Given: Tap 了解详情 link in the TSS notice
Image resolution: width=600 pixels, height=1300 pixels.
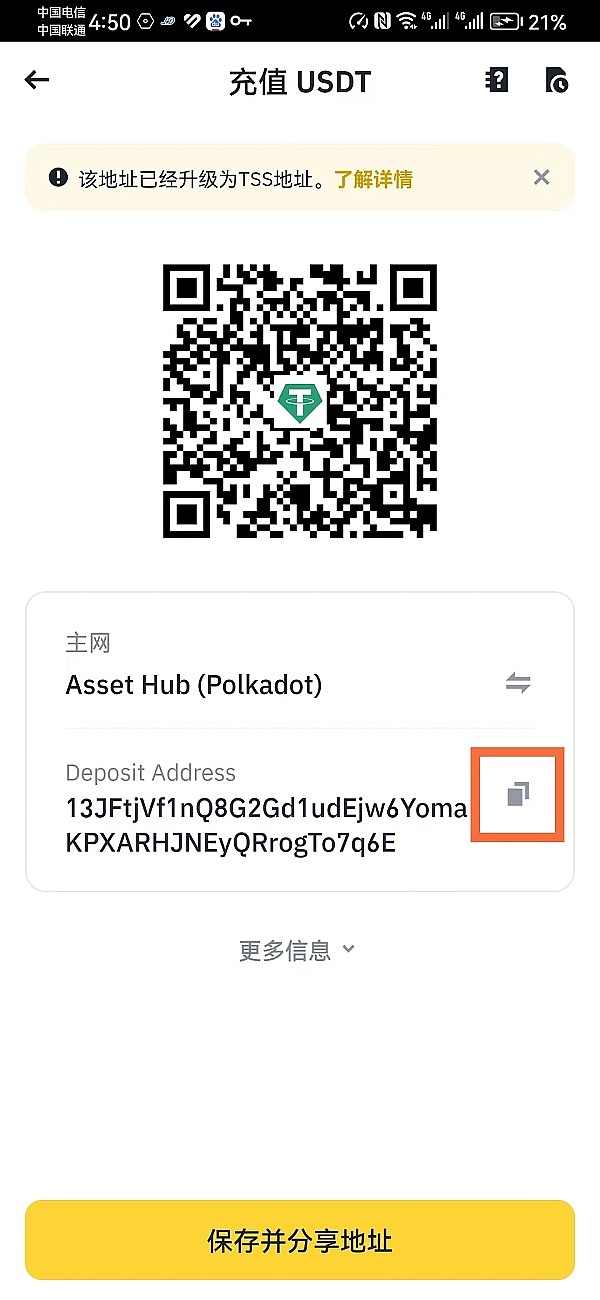Looking at the screenshot, I should (373, 179).
